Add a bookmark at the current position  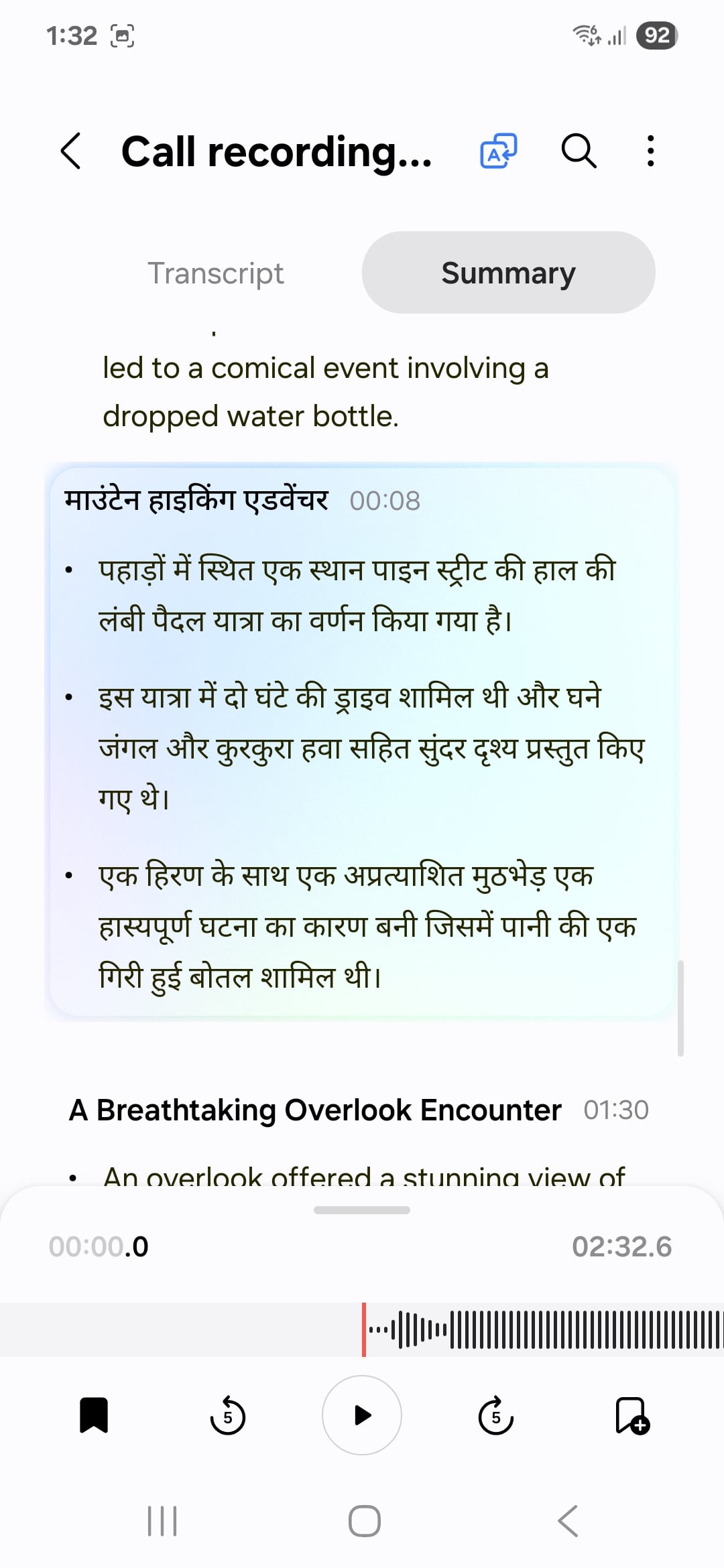point(631,1415)
